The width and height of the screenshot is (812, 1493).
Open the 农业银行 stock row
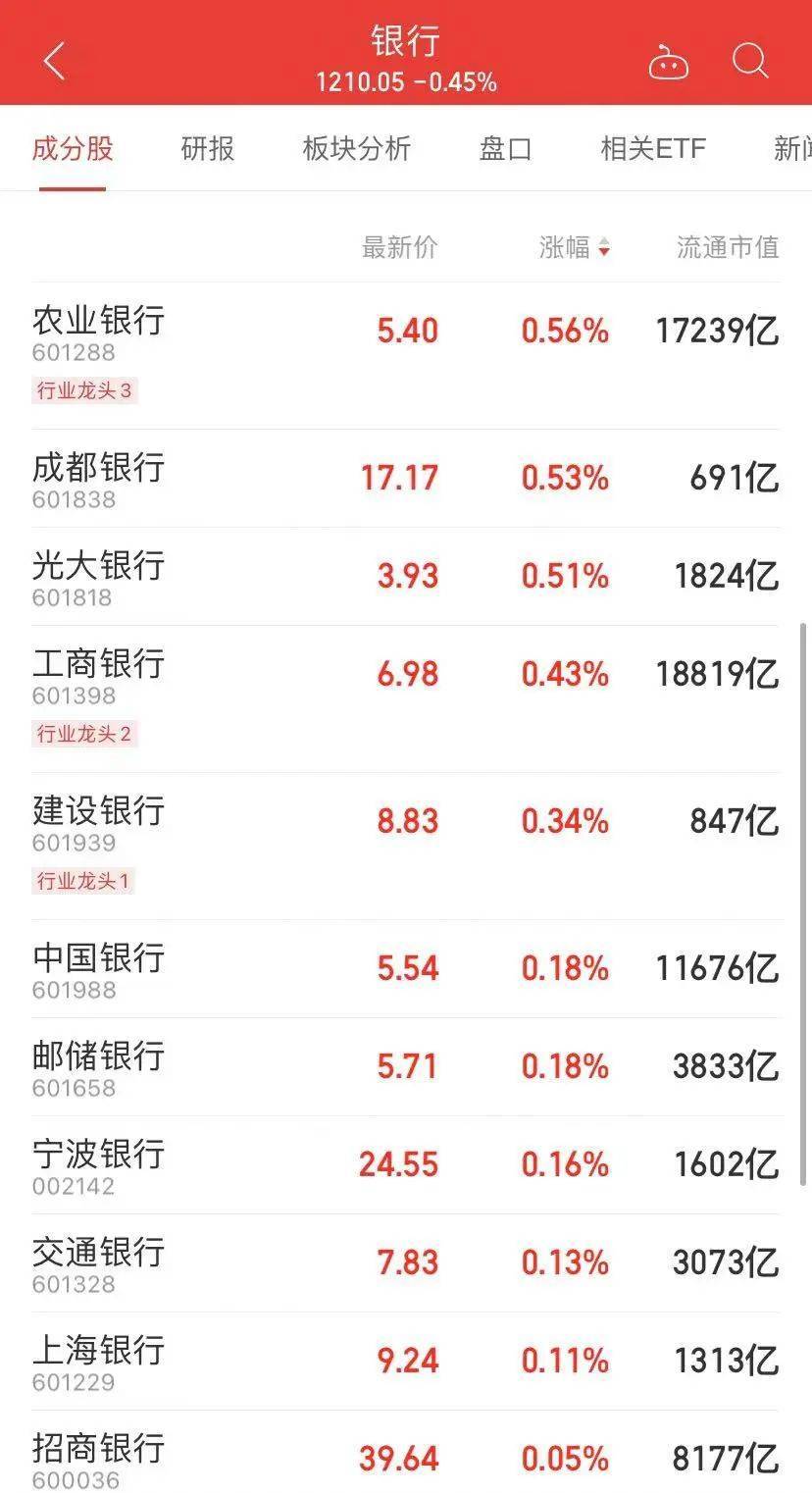[406, 355]
